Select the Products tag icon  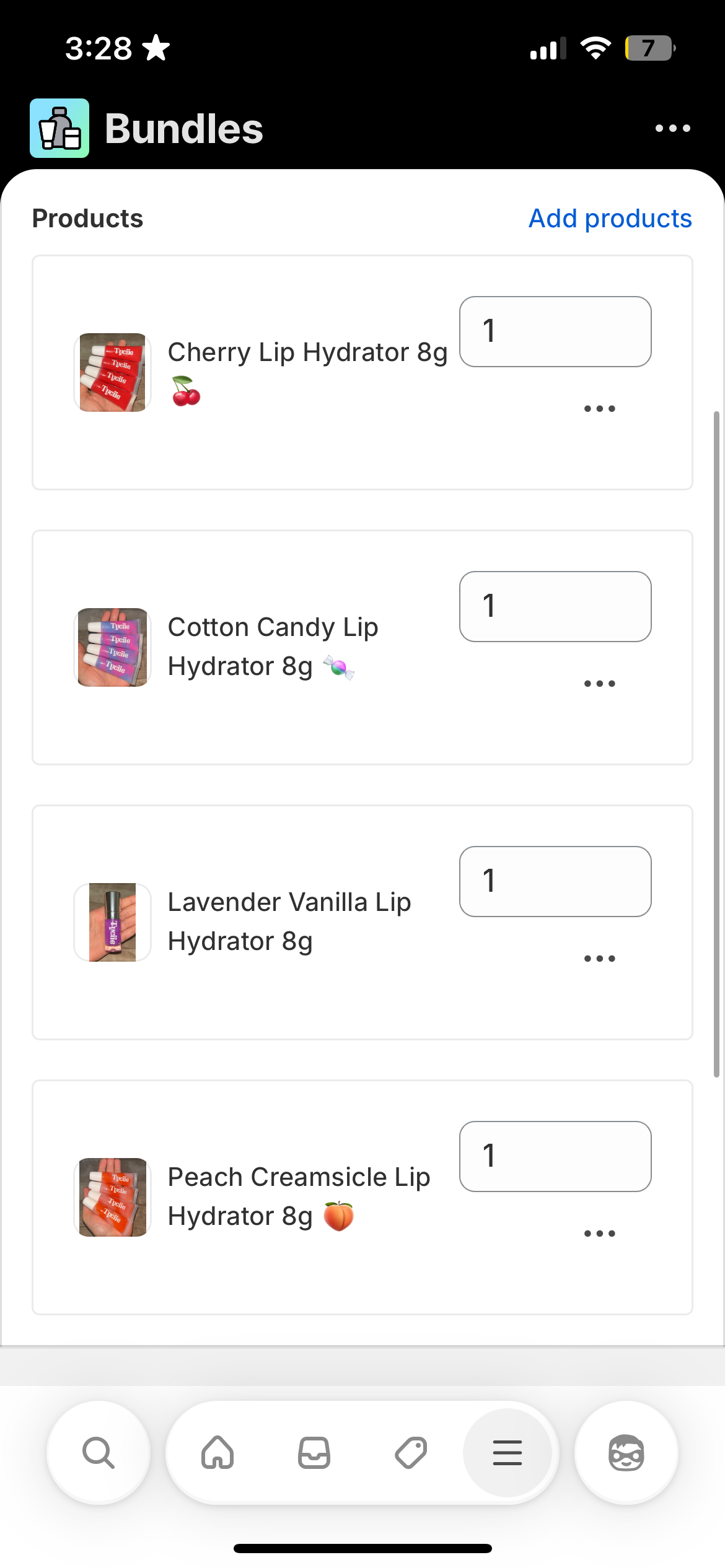tap(410, 1453)
